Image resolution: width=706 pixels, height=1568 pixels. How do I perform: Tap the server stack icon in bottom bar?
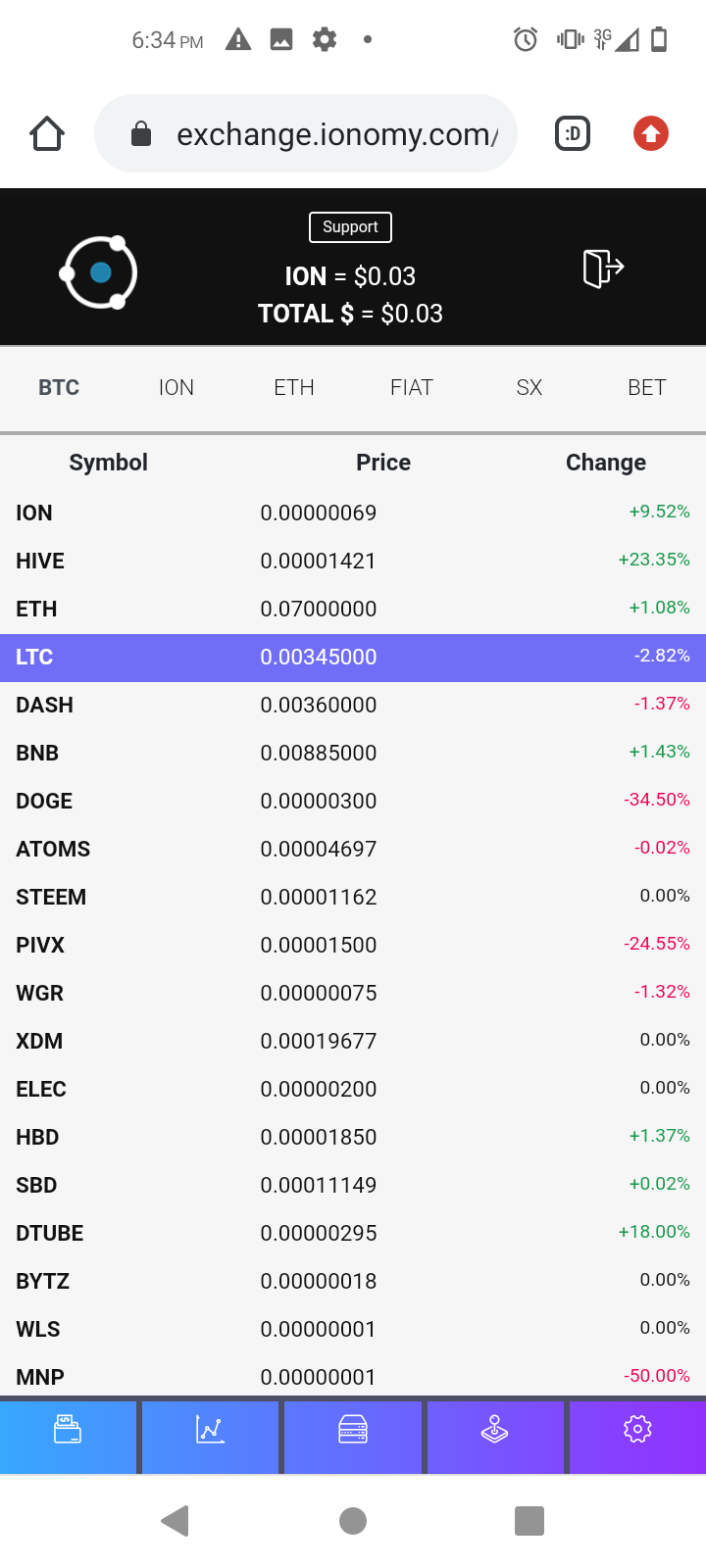[x=352, y=1430]
